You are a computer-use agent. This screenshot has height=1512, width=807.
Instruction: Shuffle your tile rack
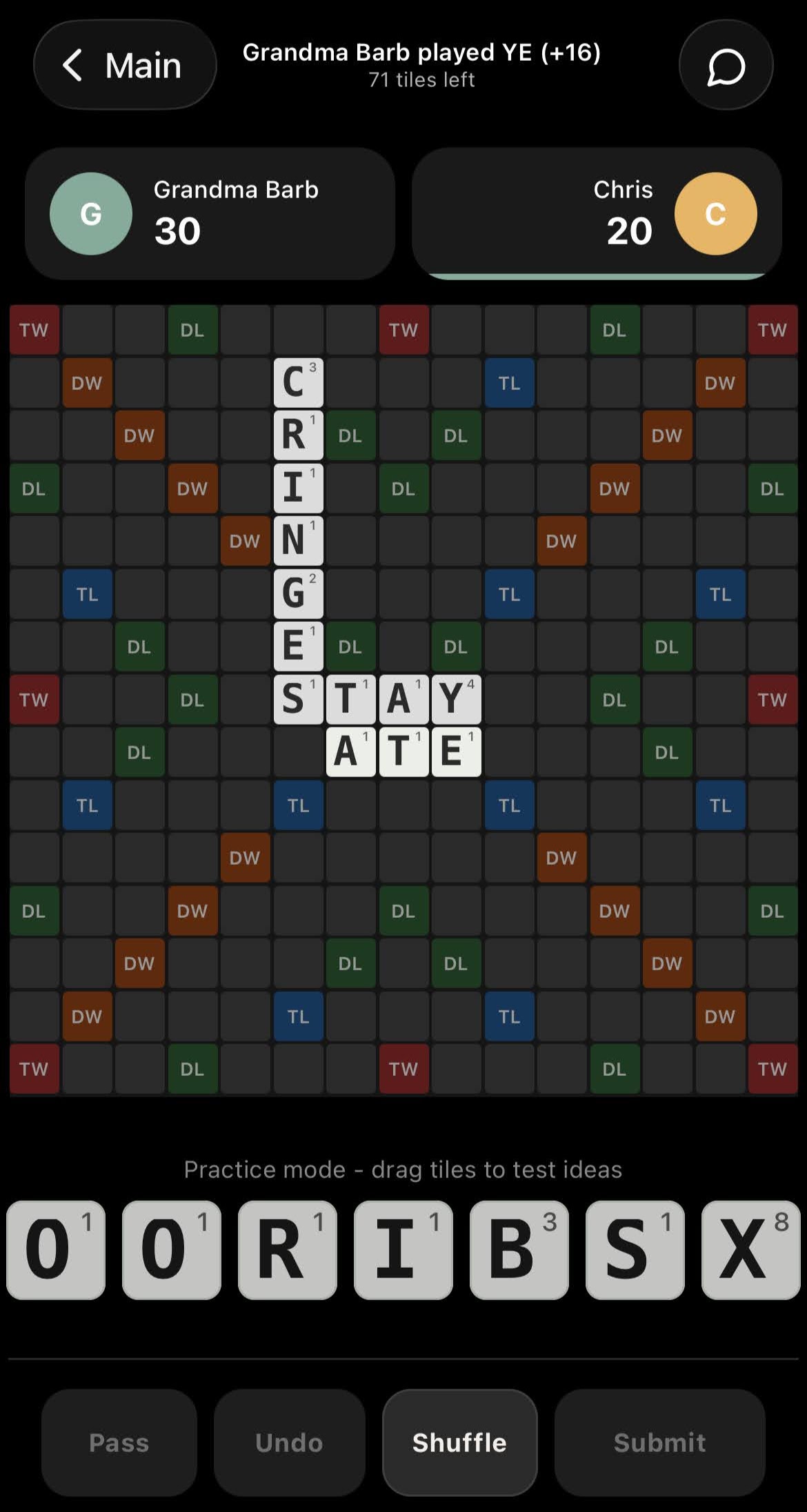(x=460, y=1442)
